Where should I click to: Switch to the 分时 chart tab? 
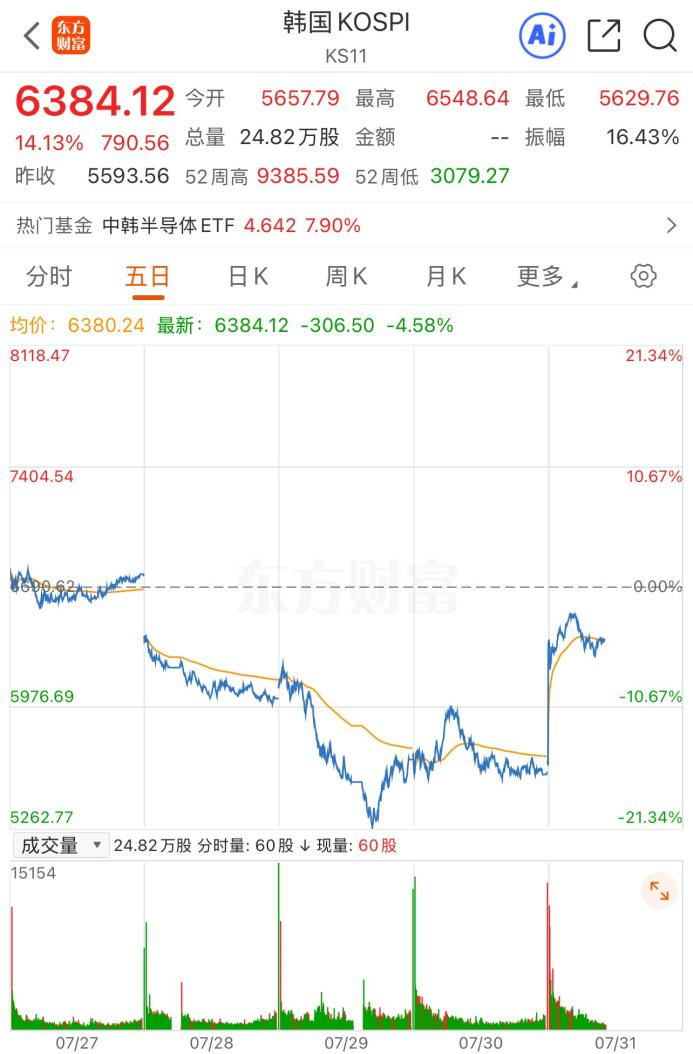pos(49,276)
